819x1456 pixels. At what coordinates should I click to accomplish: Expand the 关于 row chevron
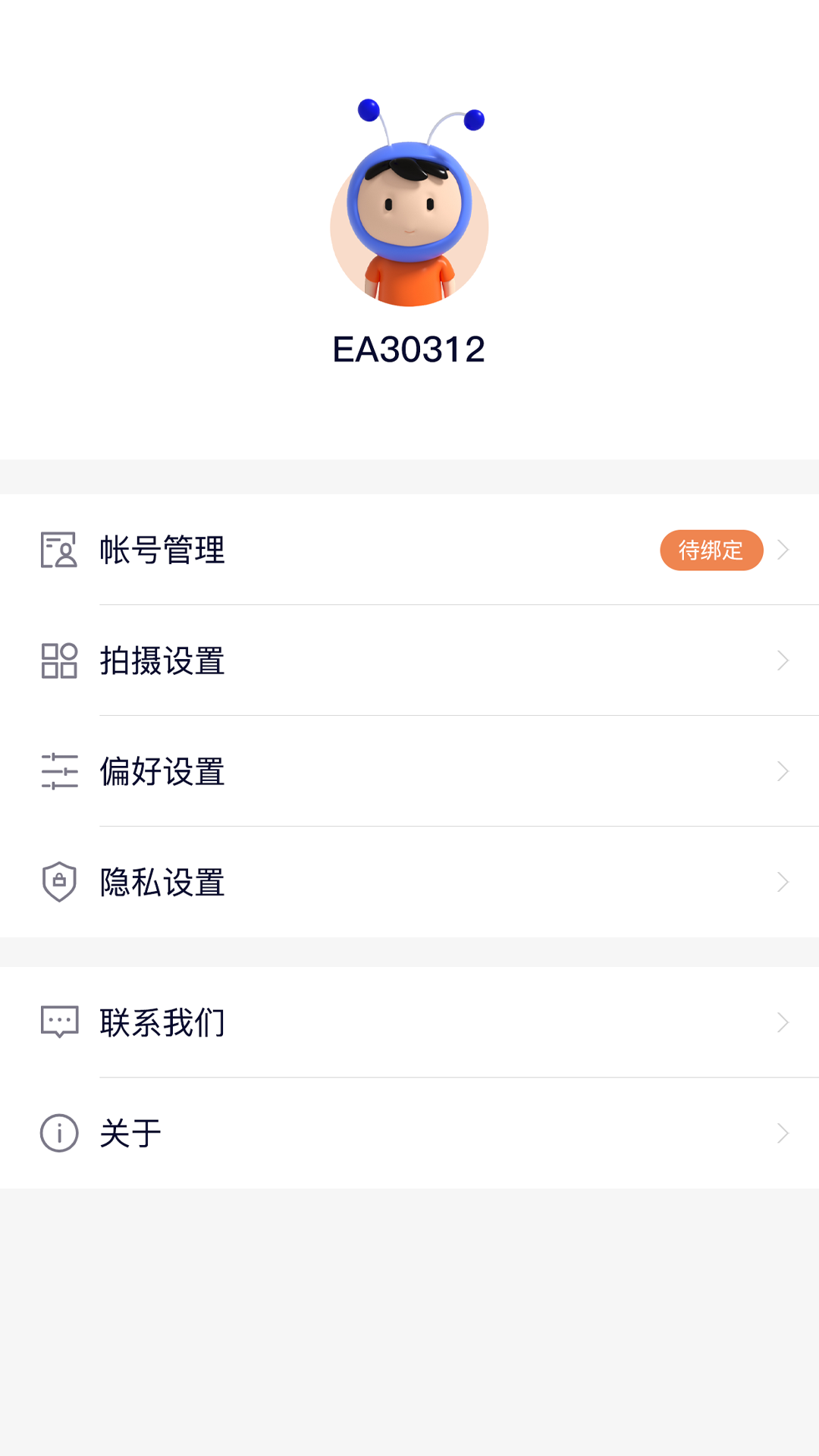pyautogui.click(x=784, y=1133)
